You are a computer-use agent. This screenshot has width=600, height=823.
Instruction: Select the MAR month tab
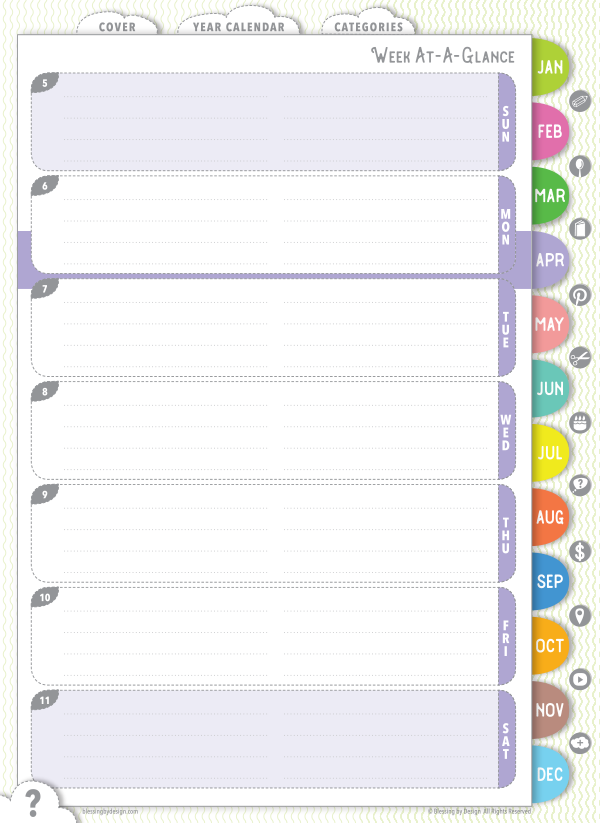click(550, 196)
